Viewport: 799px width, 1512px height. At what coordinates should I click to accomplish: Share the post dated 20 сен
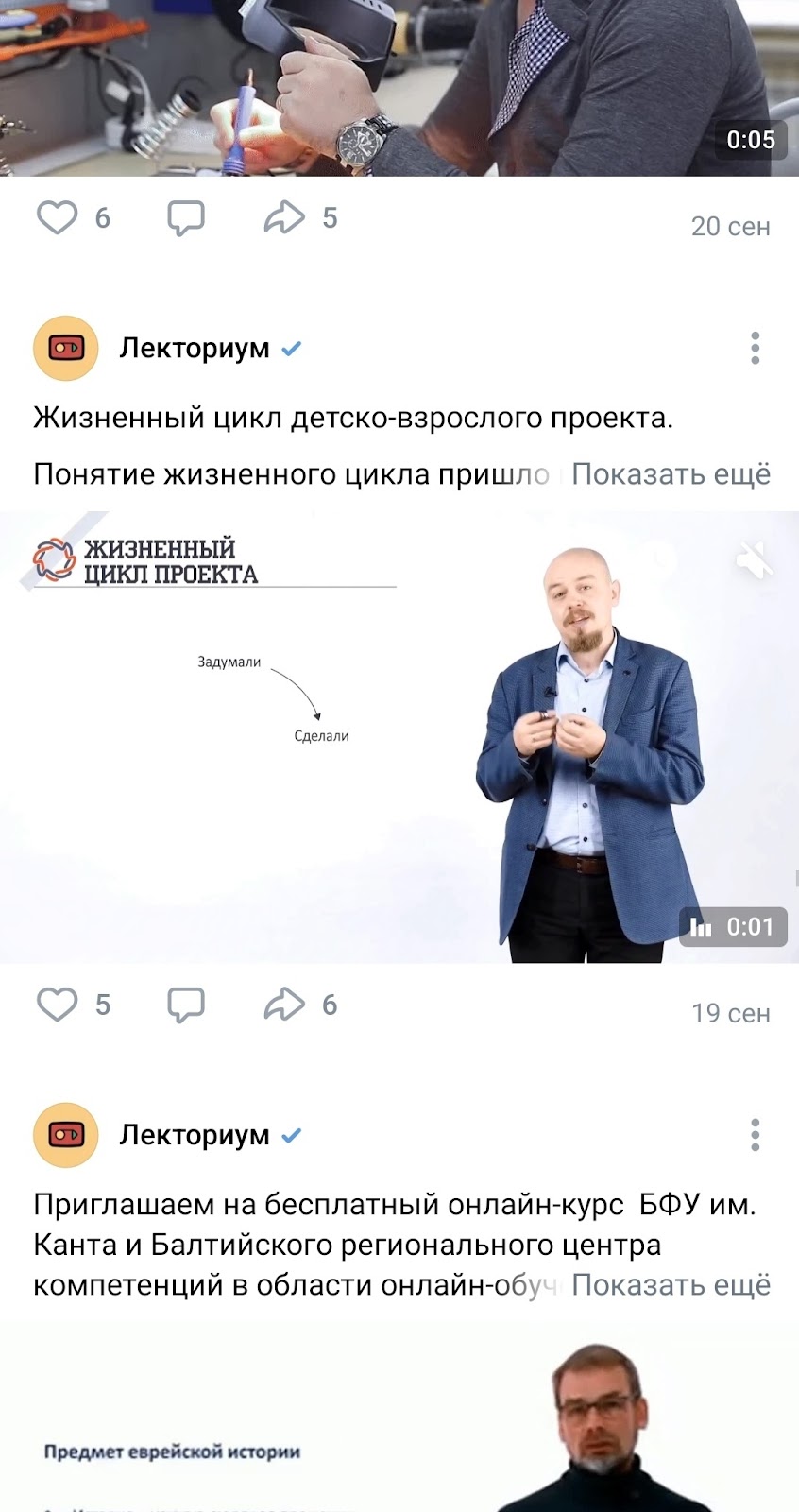284,218
